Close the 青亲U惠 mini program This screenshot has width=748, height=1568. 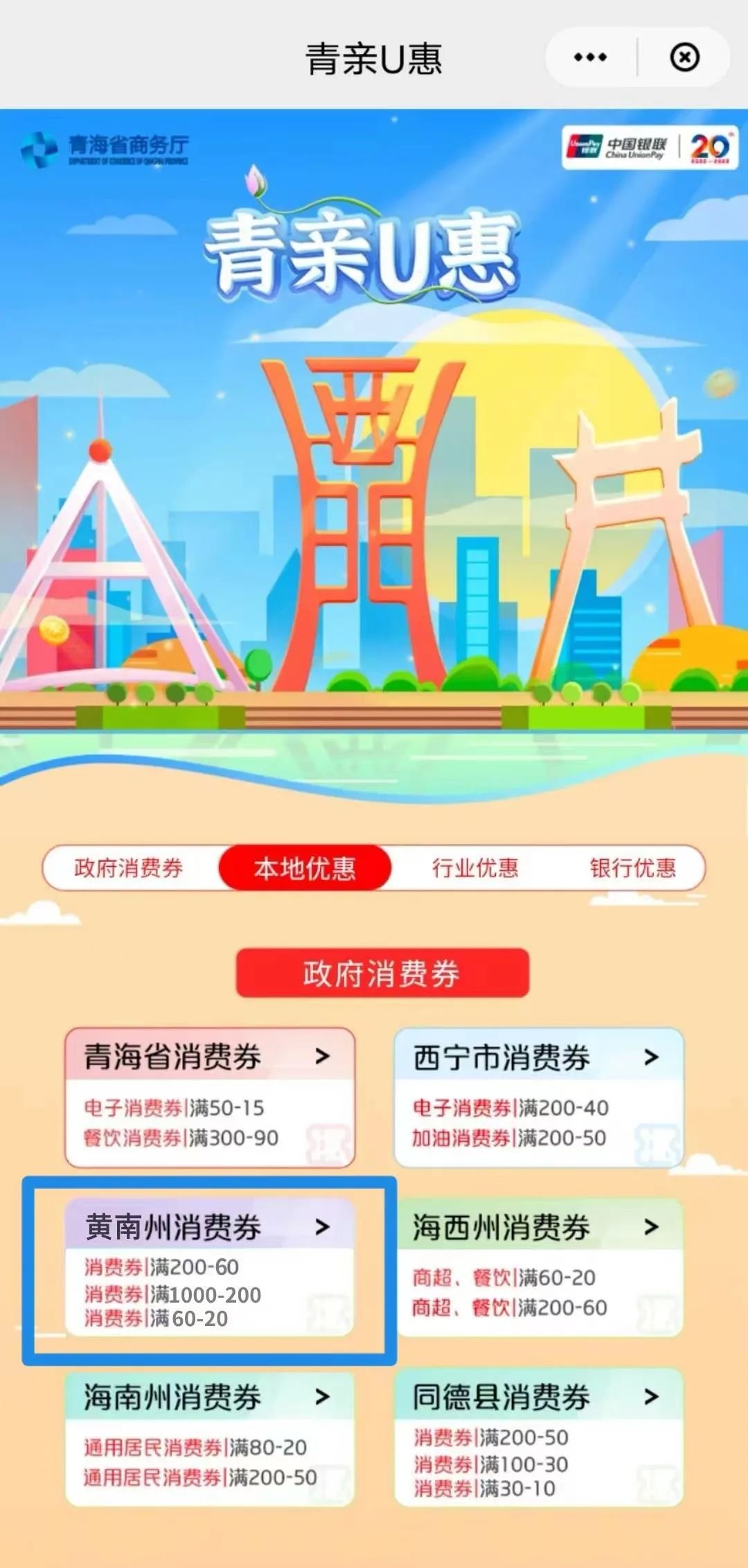click(x=684, y=58)
